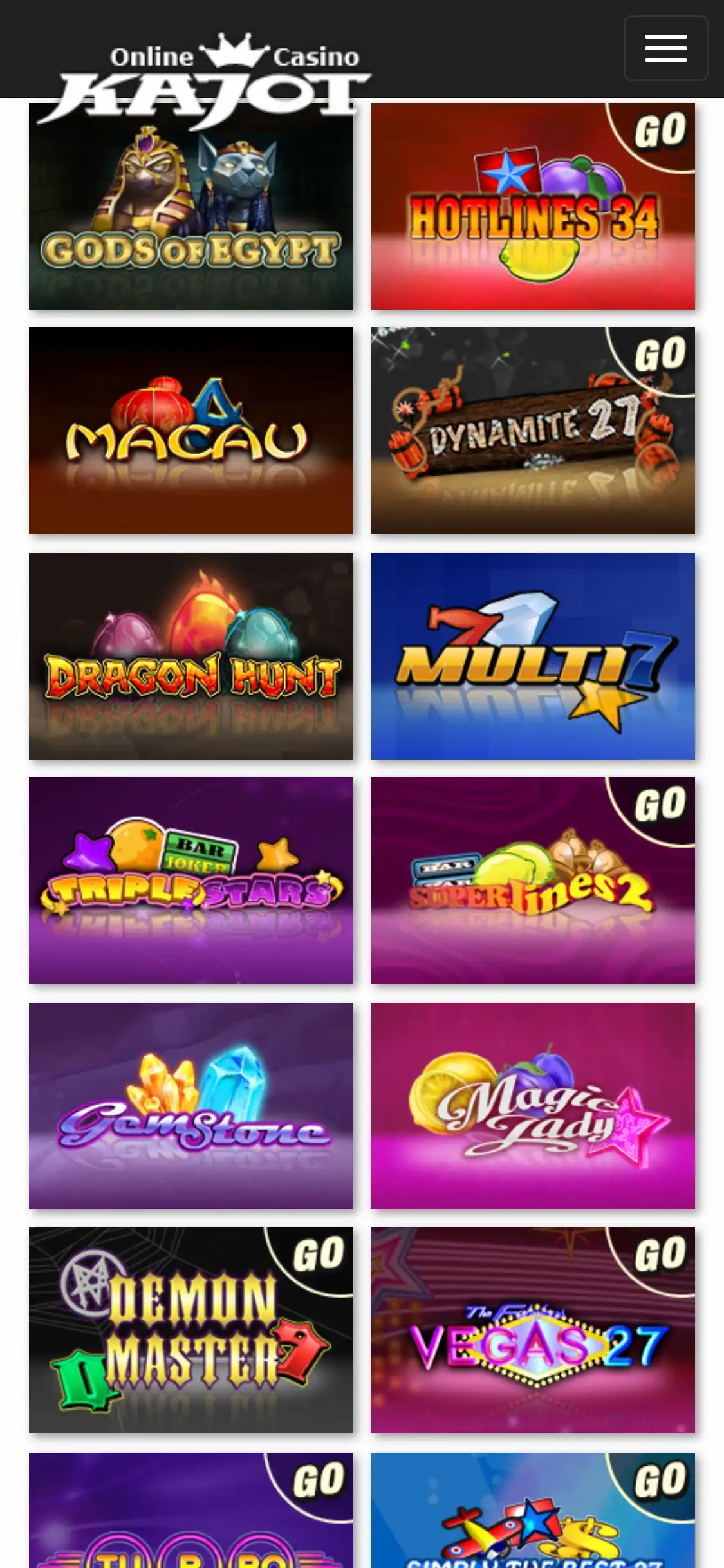Select Simply The Best 27 tile
Screen dimensions: 724x1568
532,1513
